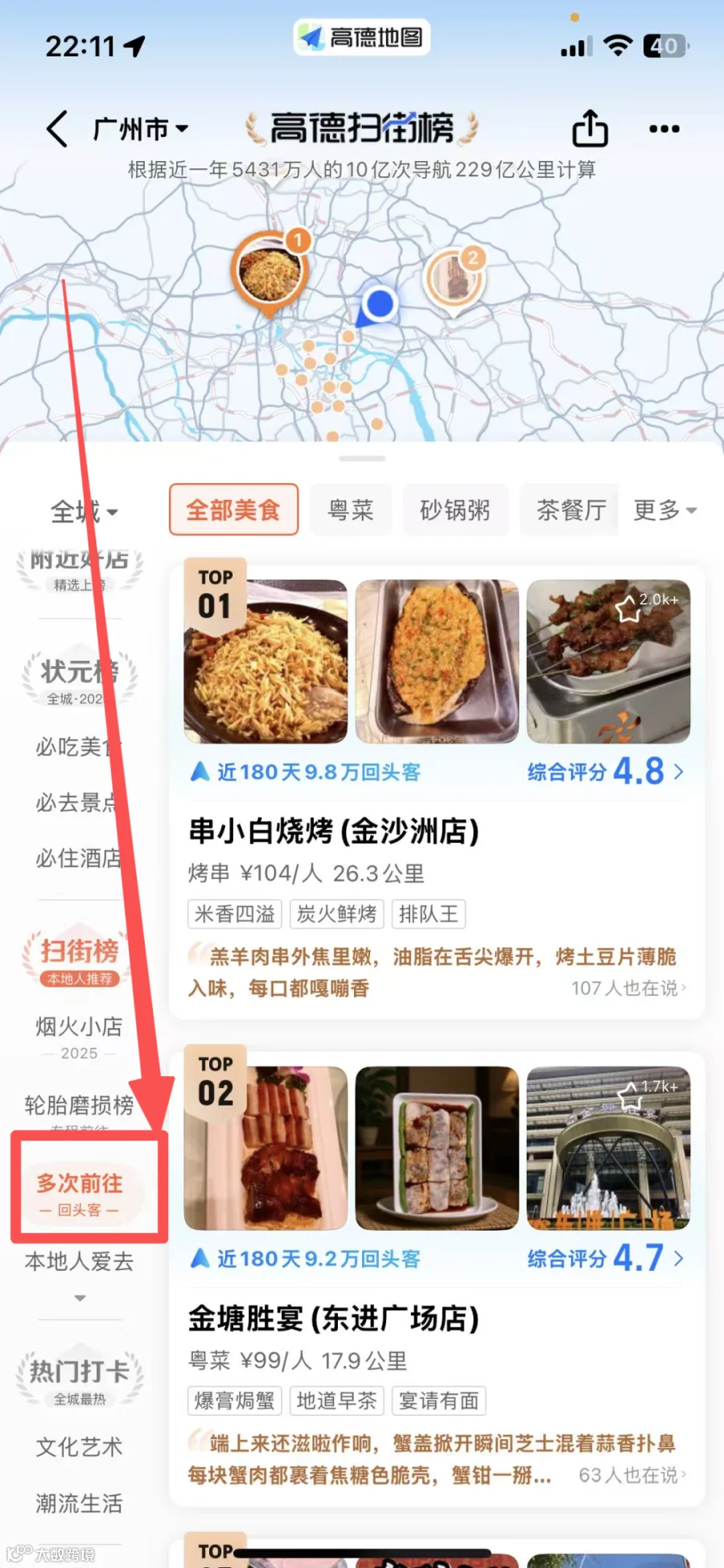Open the three-dot overflow menu
Image resolution: width=724 pixels, height=1568 pixels.
(664, 129)
